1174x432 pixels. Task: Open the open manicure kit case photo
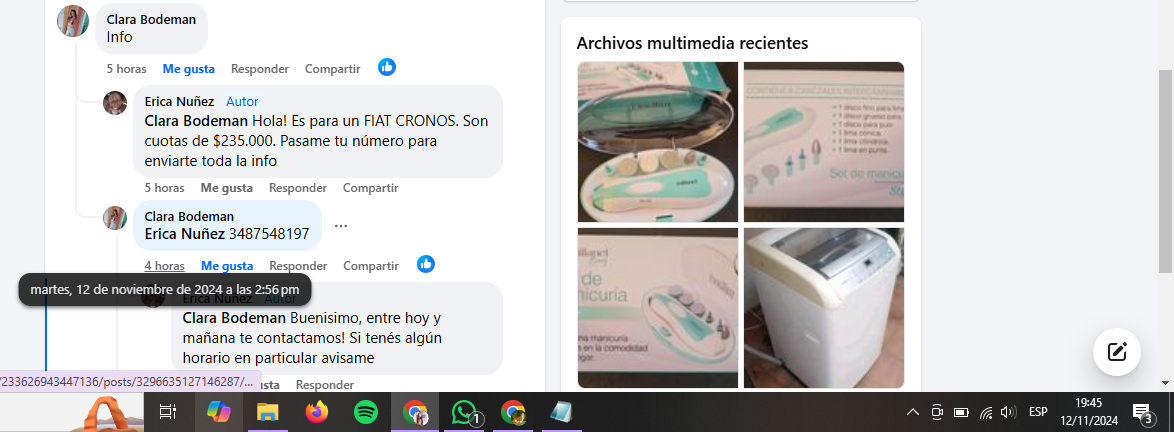coord(657,141)
